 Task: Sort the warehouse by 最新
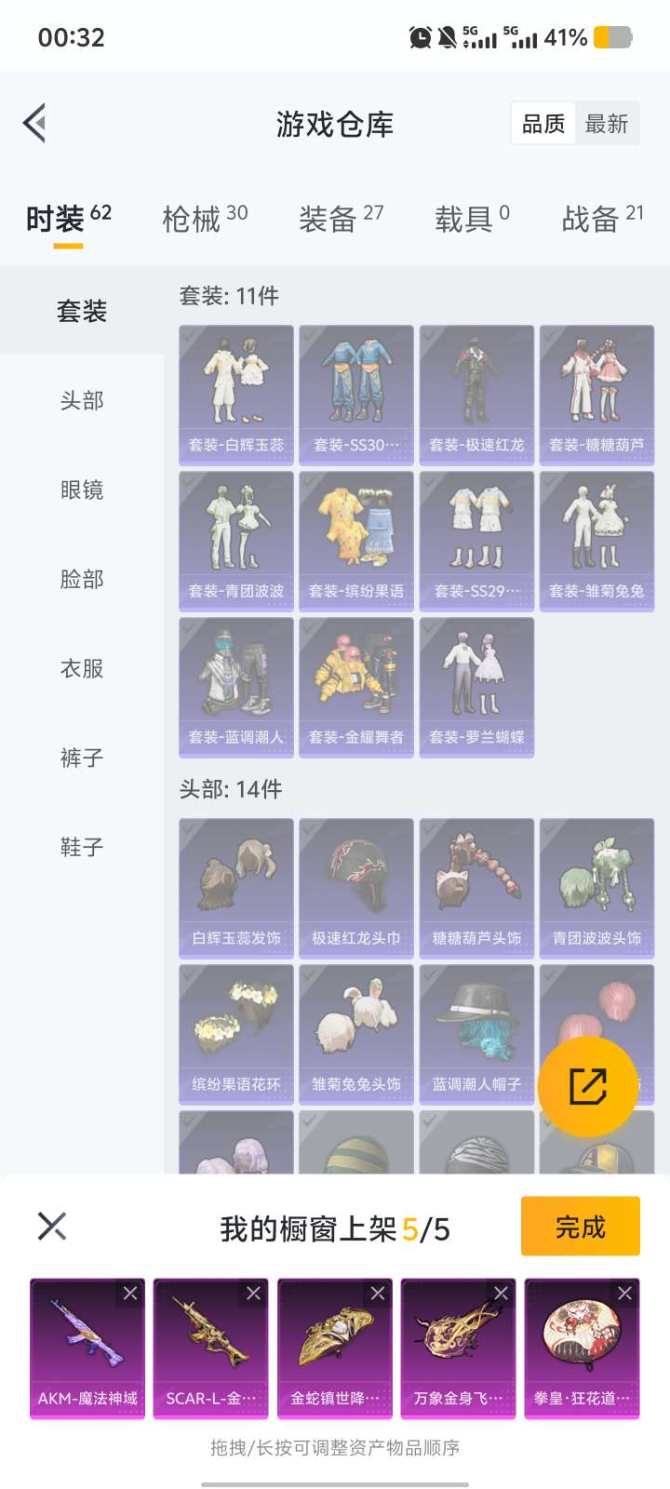pos(606,124)
